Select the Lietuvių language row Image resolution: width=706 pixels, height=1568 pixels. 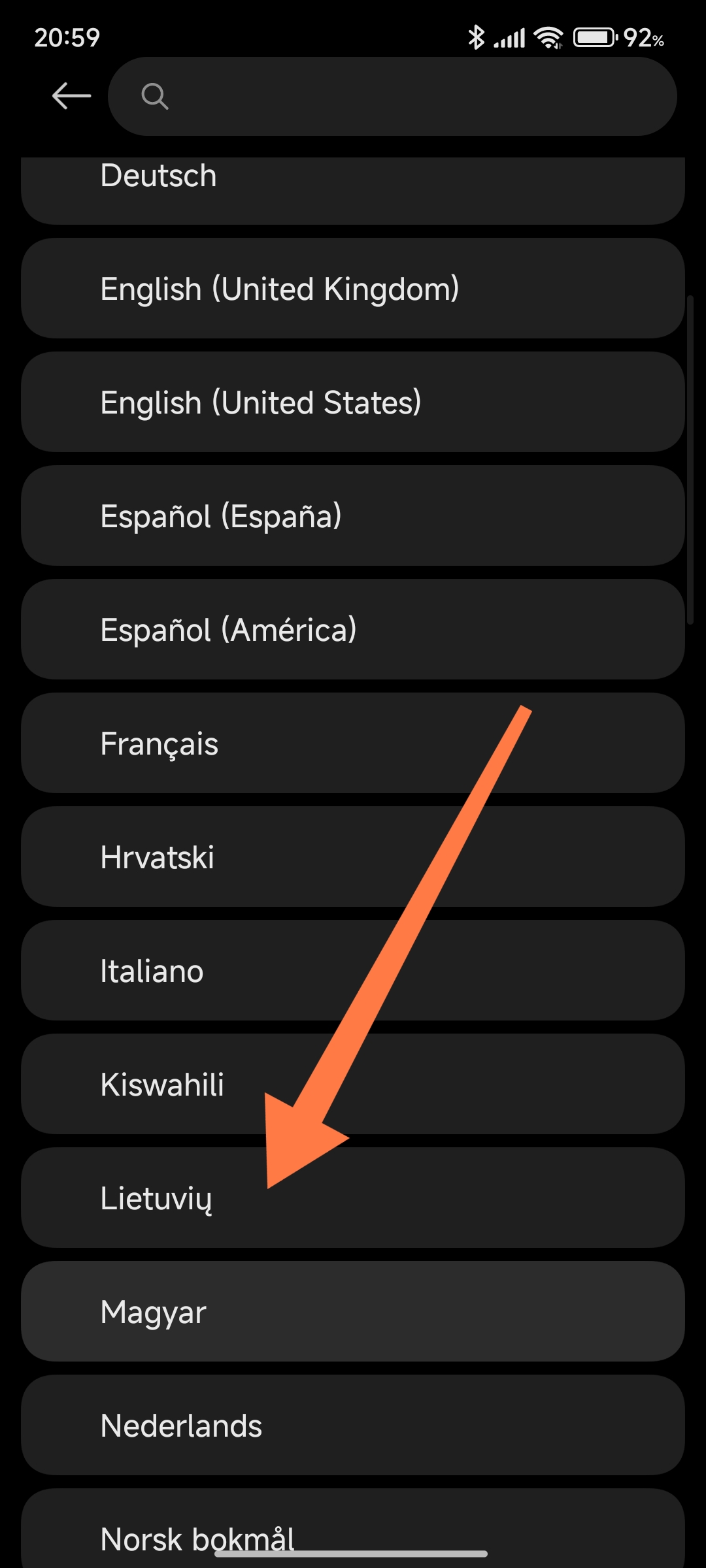tap(353, 1198)
